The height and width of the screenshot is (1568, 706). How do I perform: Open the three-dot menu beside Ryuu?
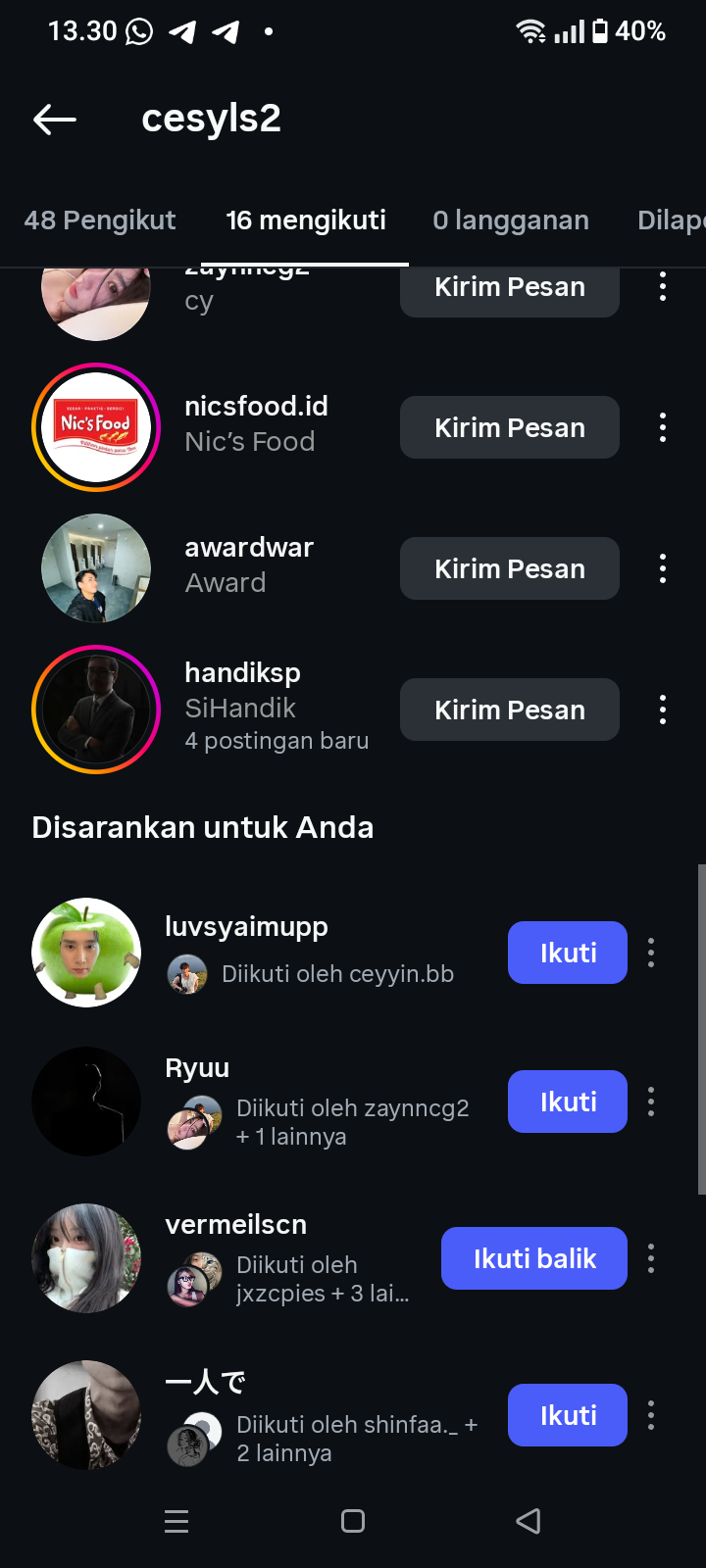pyautogui.click(x=651, y=1102)
